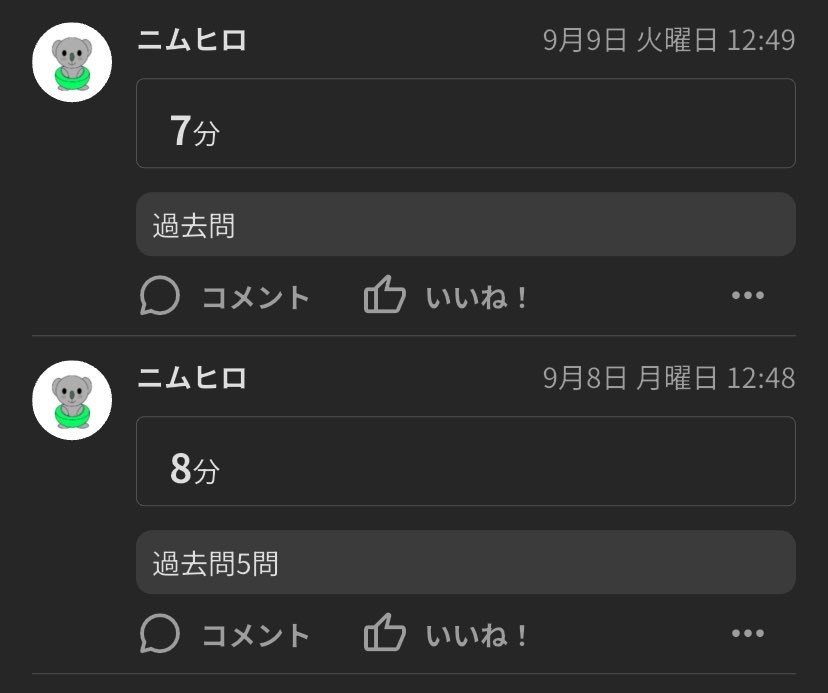Open ニムヒロ's avatar on 9月8日 post

coord(72,401)
